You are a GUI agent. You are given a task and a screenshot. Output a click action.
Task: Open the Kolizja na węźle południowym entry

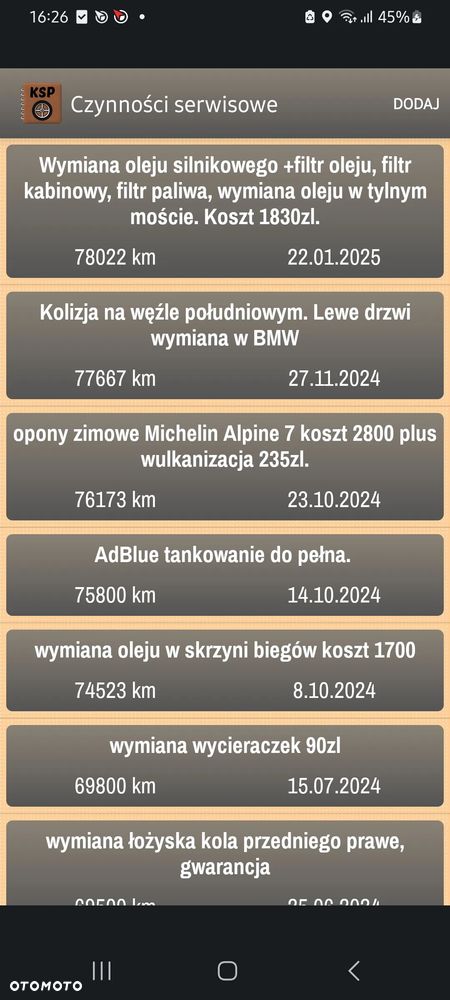pos(225,345)
